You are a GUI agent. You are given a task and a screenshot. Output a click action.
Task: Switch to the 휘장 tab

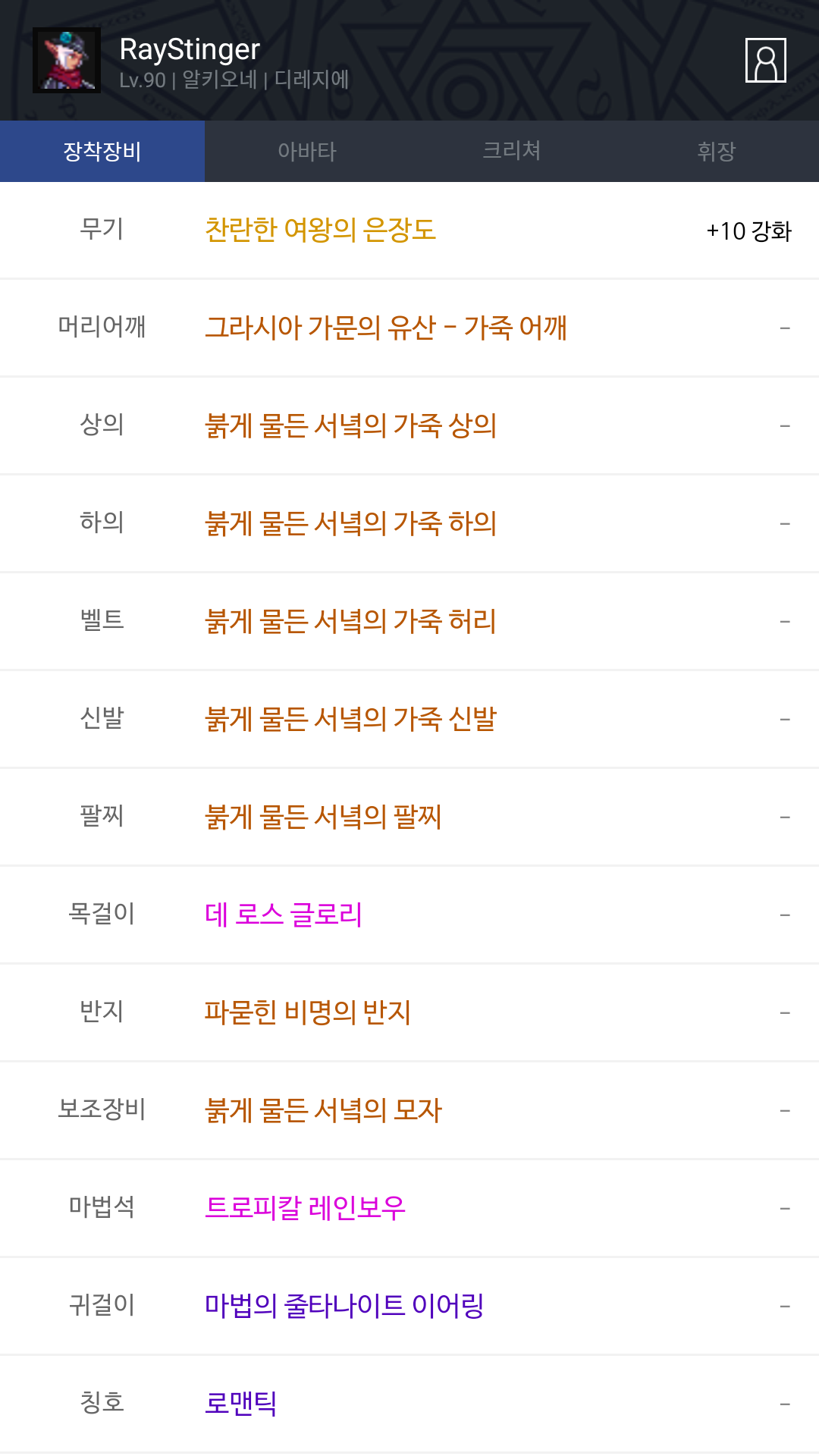click(717, 151)
